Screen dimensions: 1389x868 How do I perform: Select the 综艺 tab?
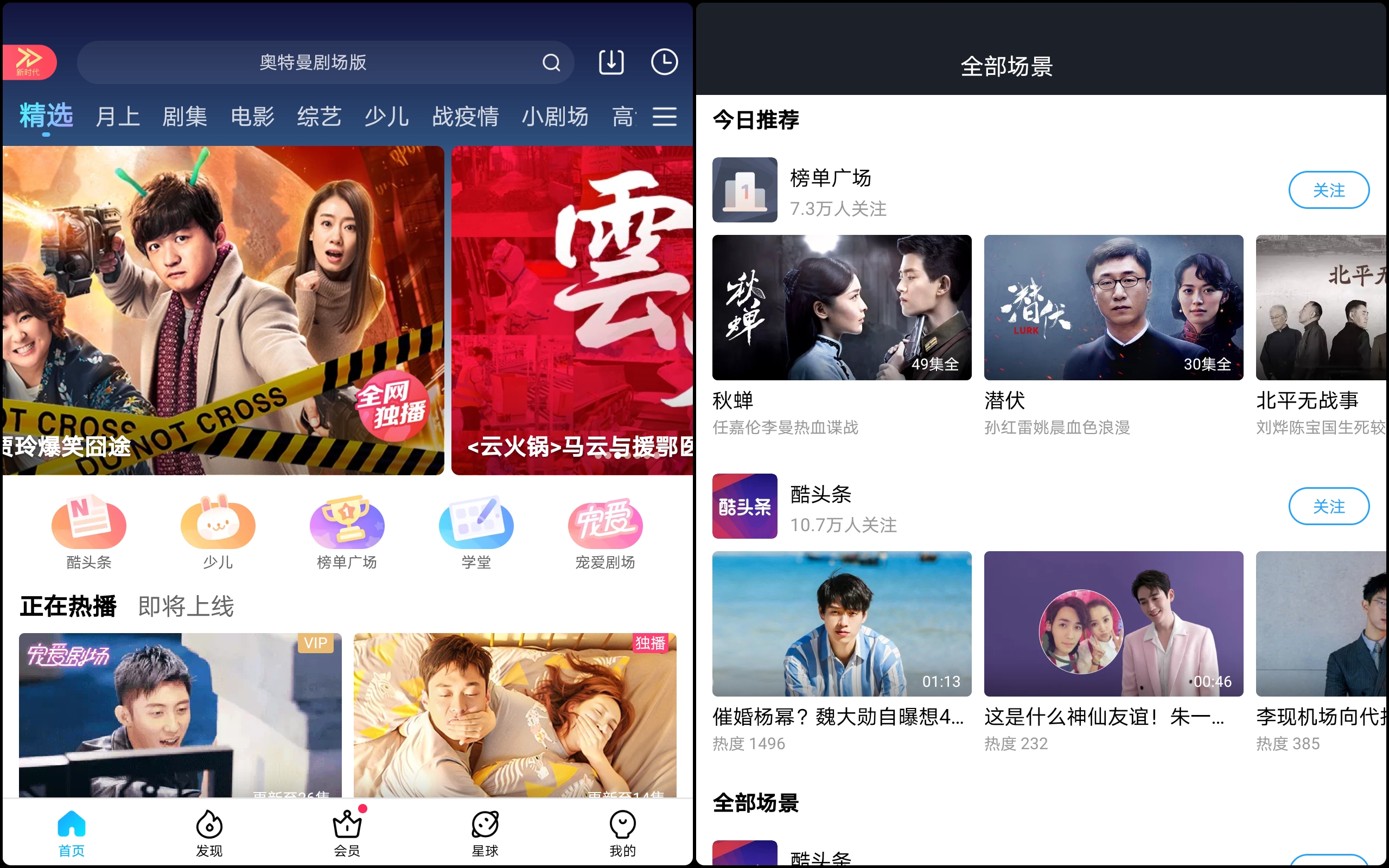(x=319, y=117)
